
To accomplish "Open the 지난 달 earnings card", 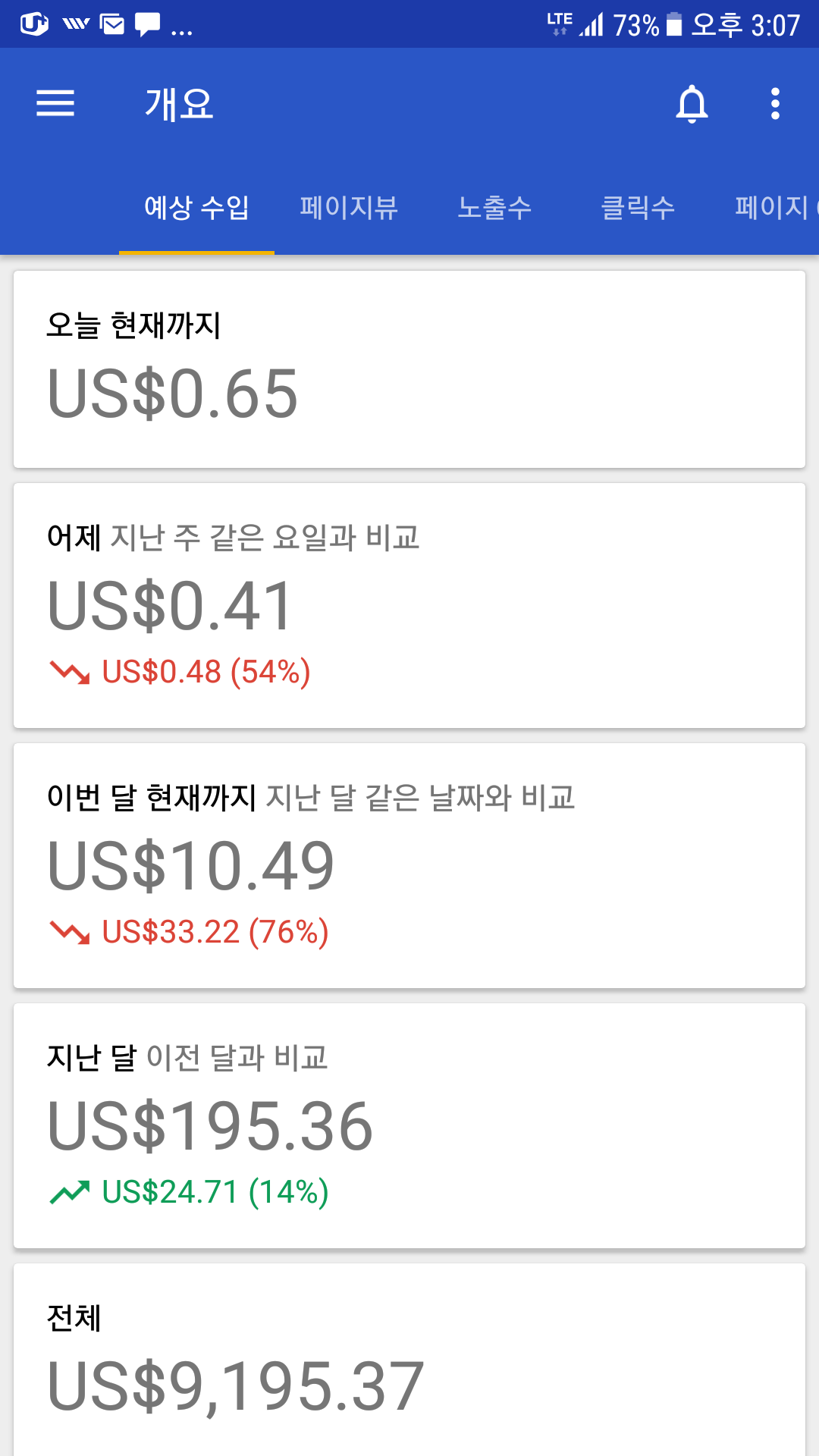I will [409, 1125].
